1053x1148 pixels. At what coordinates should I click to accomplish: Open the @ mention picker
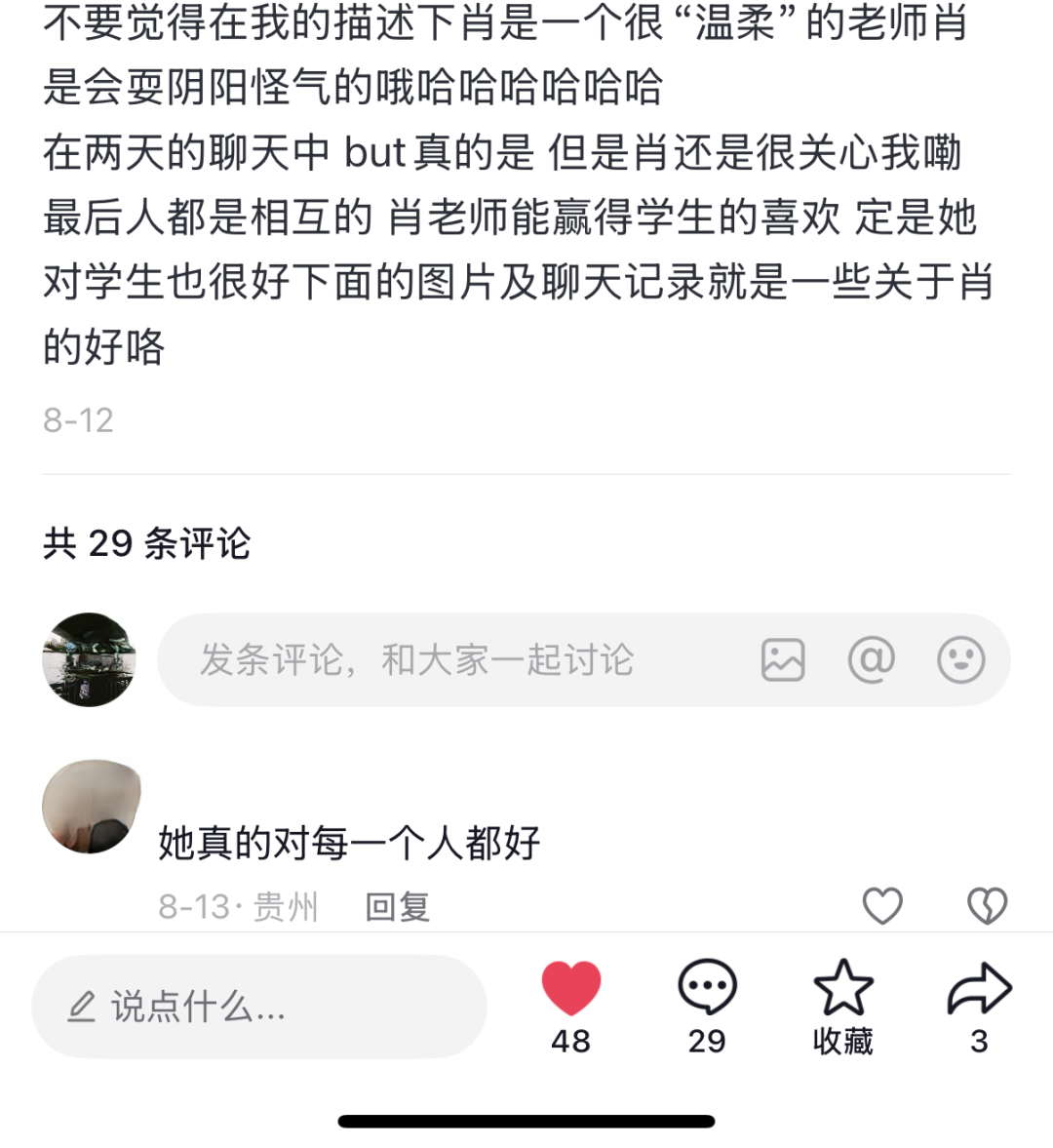(x=871, y=660)
